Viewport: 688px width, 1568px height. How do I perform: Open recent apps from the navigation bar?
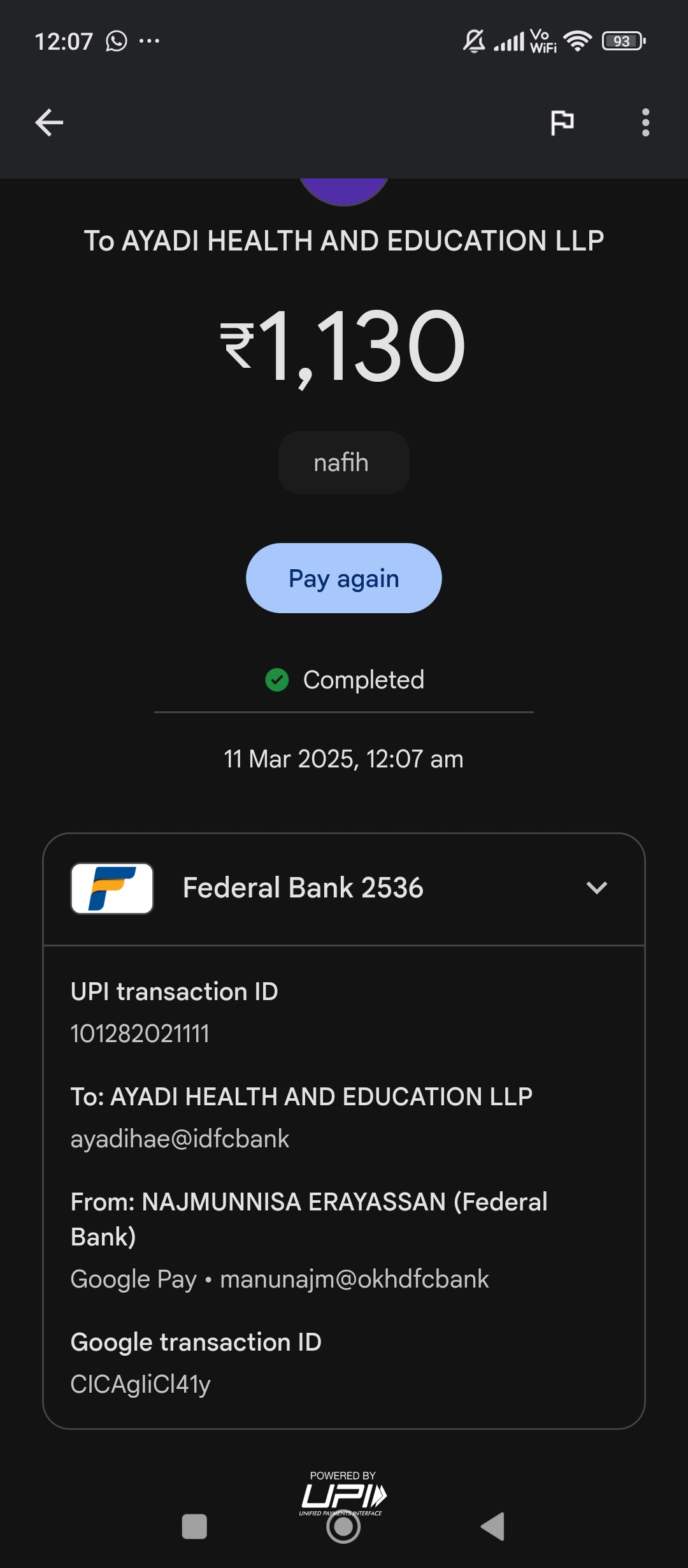(194, 1527)
